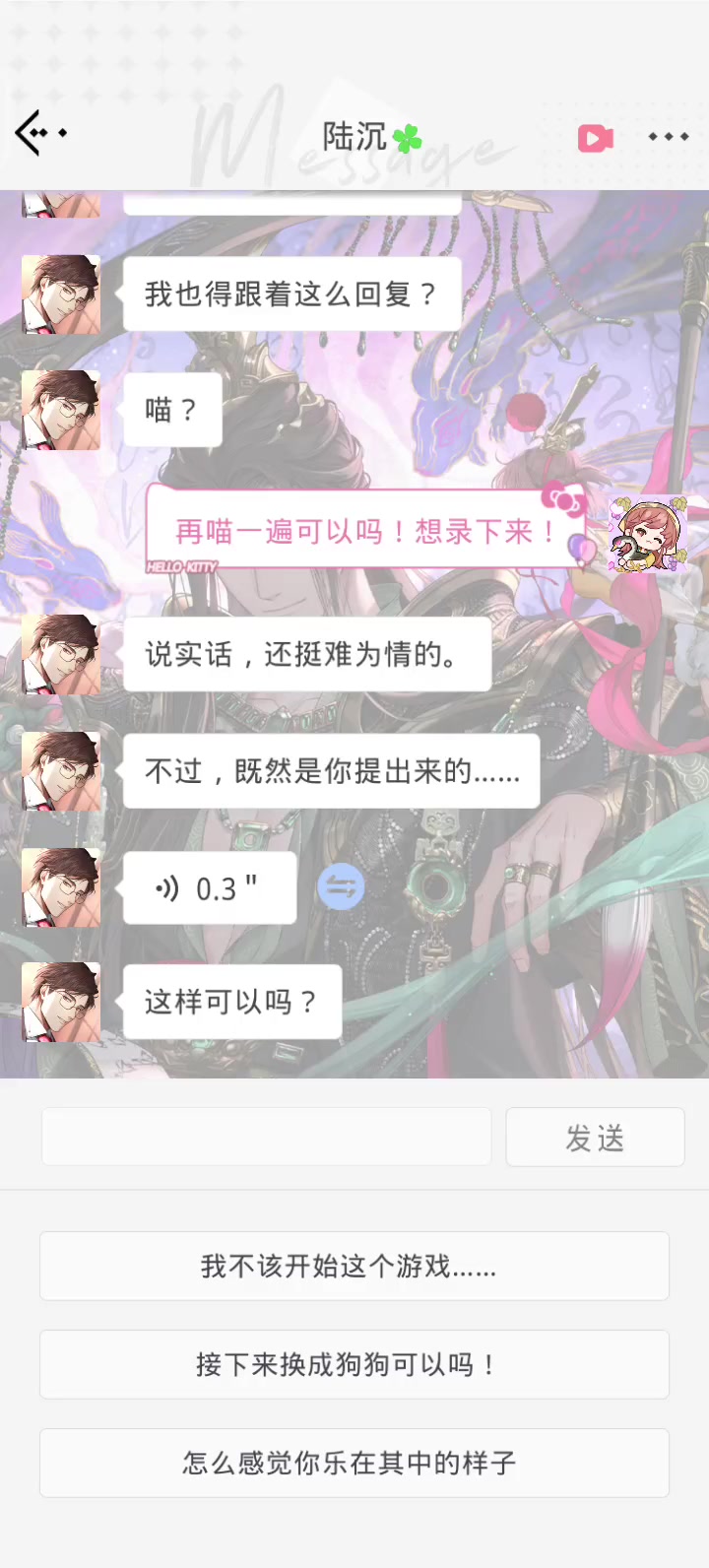Go back using the arrow icon

(x=40, y=132)
